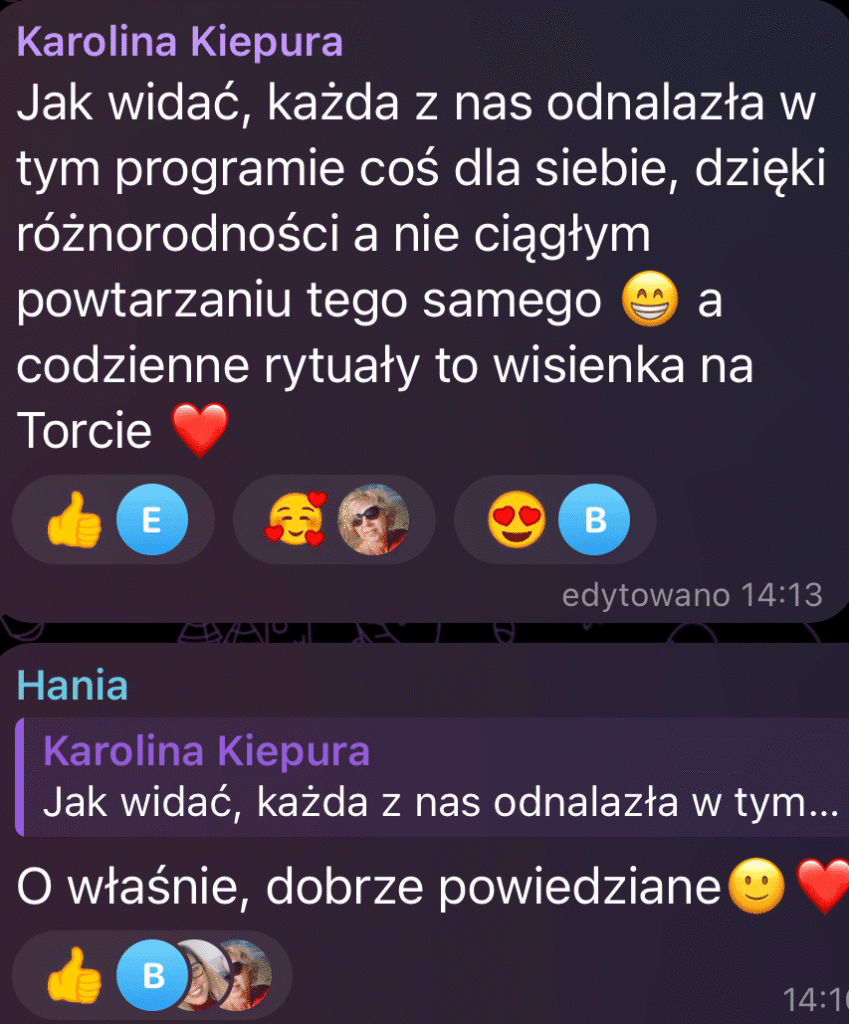The image size is (849, 1024).
Task: Tap the heart-eyes reaction on Karolina's message
Action: [x=554, y=520]
